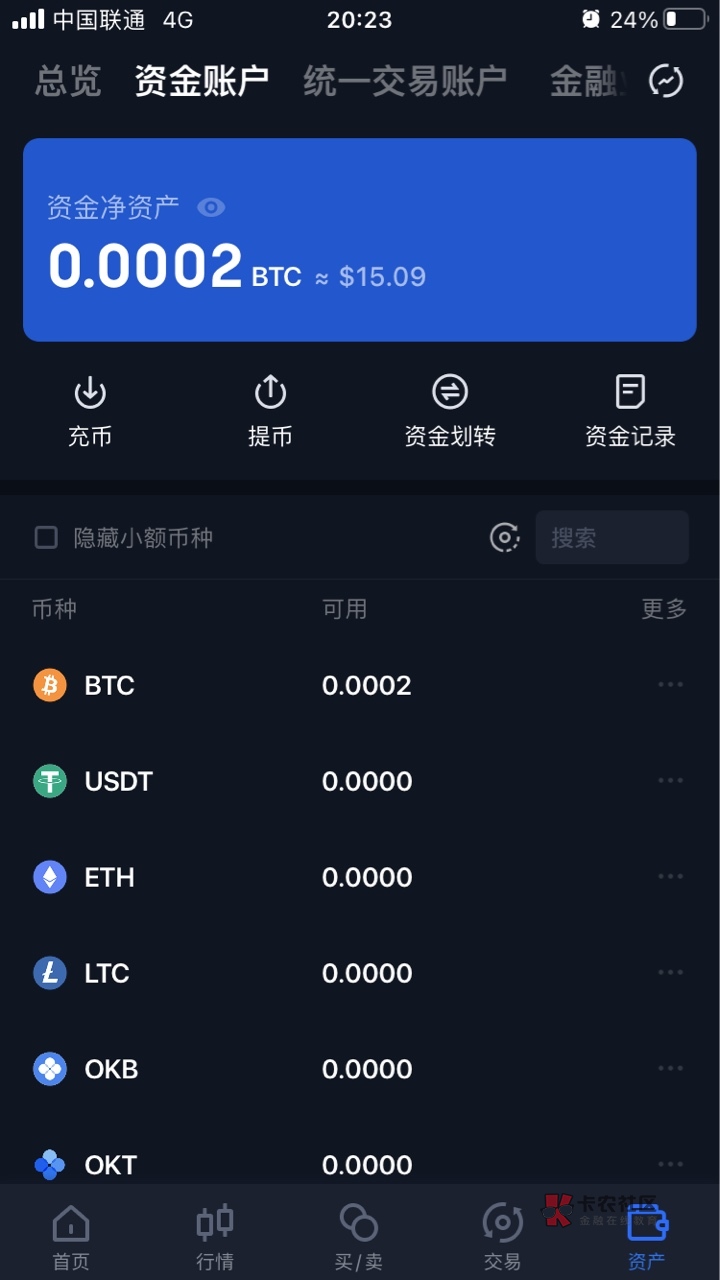
Task: Tap 更多 column header
Action: [663, 609]
